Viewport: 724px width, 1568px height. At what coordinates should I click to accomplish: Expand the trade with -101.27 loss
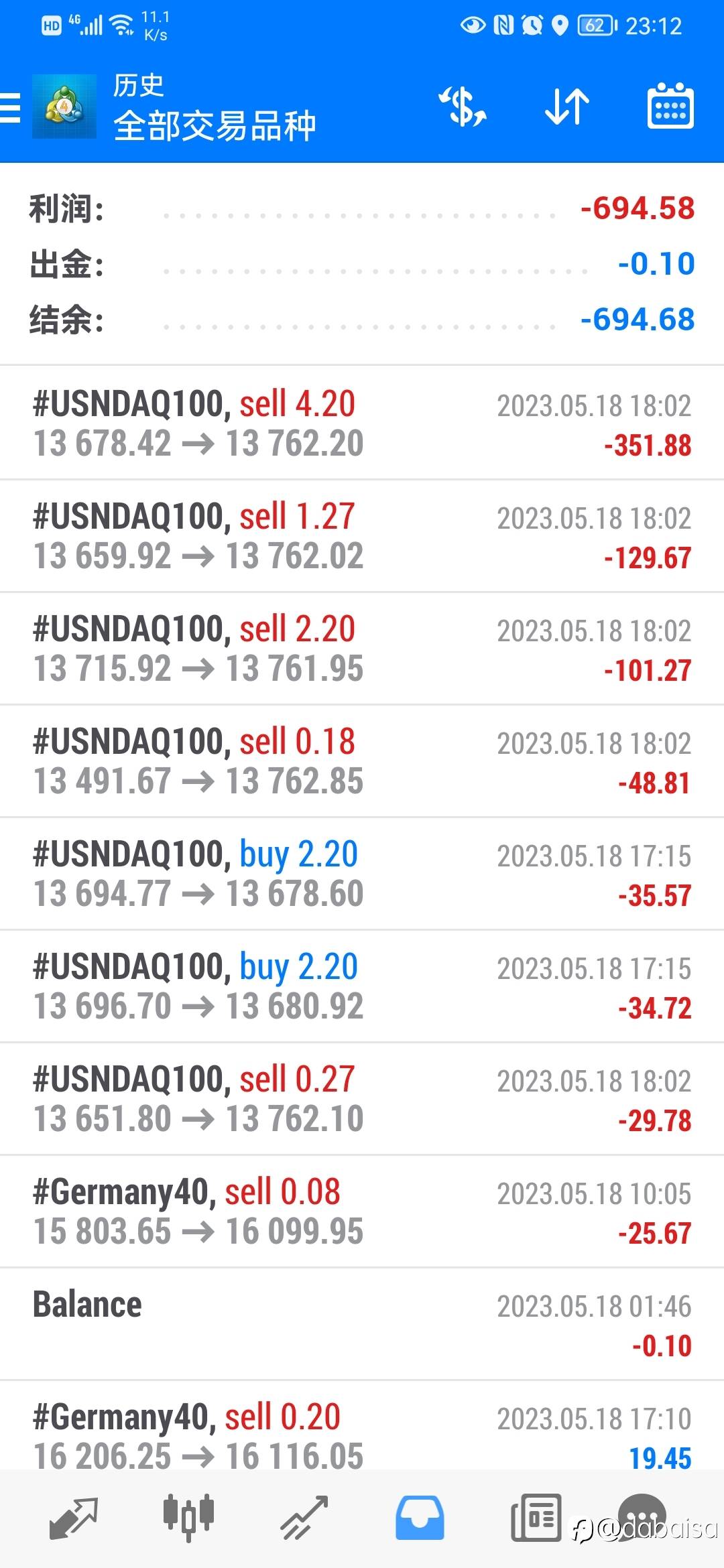coord(362,649)
